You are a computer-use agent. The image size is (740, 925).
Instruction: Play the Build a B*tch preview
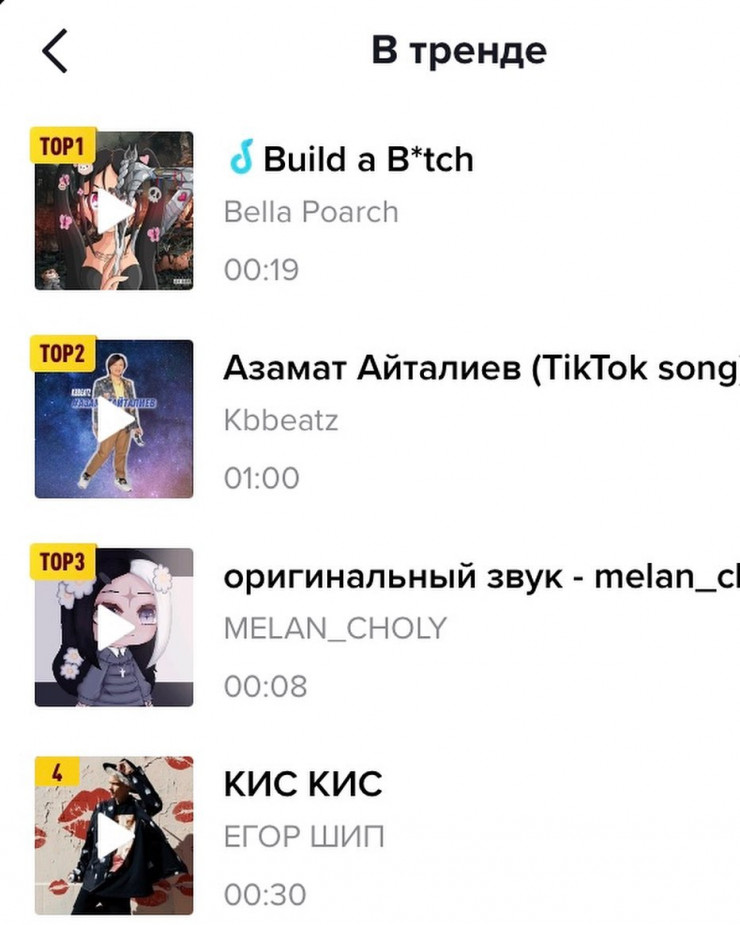115,211
